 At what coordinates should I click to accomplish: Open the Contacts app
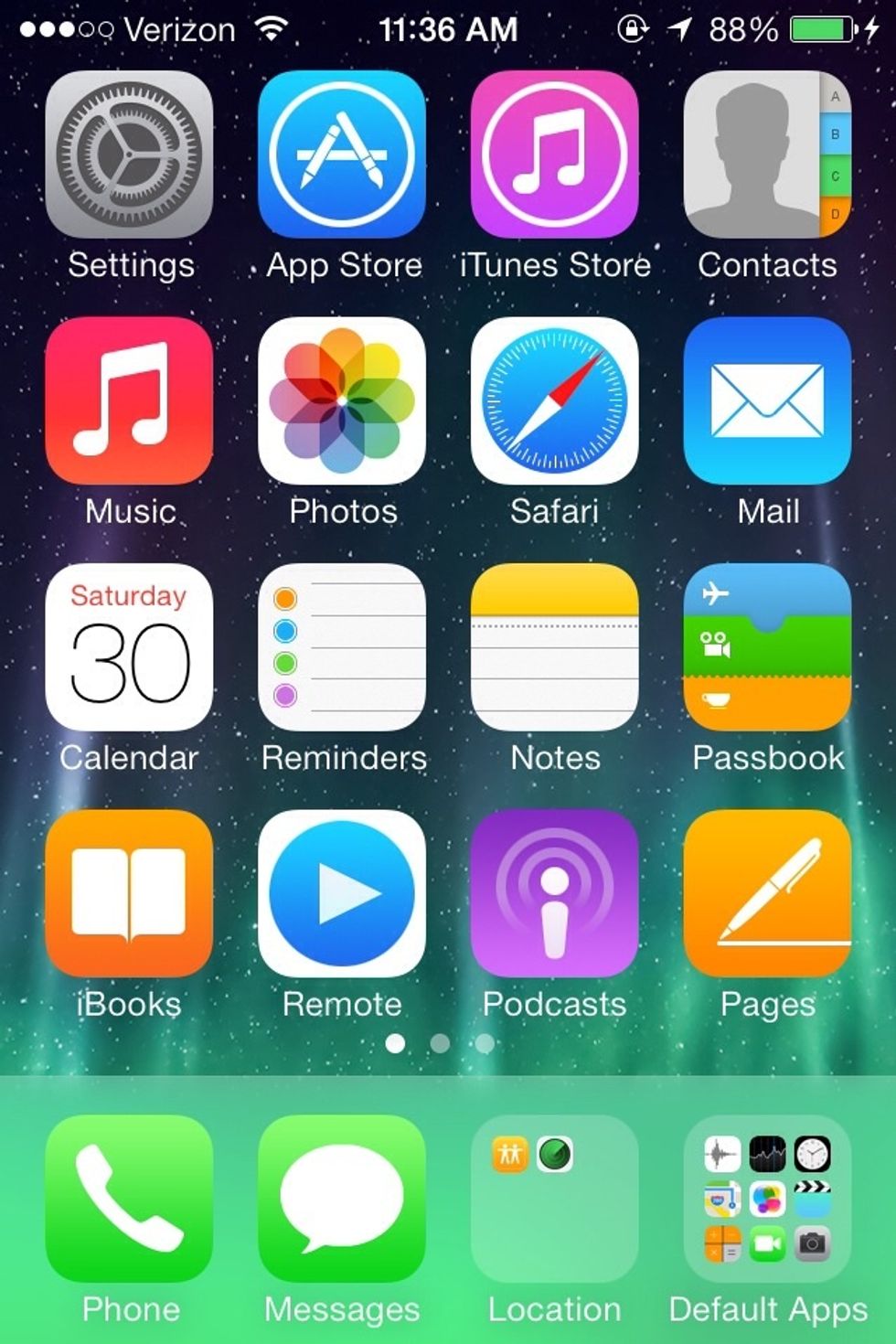coord(767,155)
